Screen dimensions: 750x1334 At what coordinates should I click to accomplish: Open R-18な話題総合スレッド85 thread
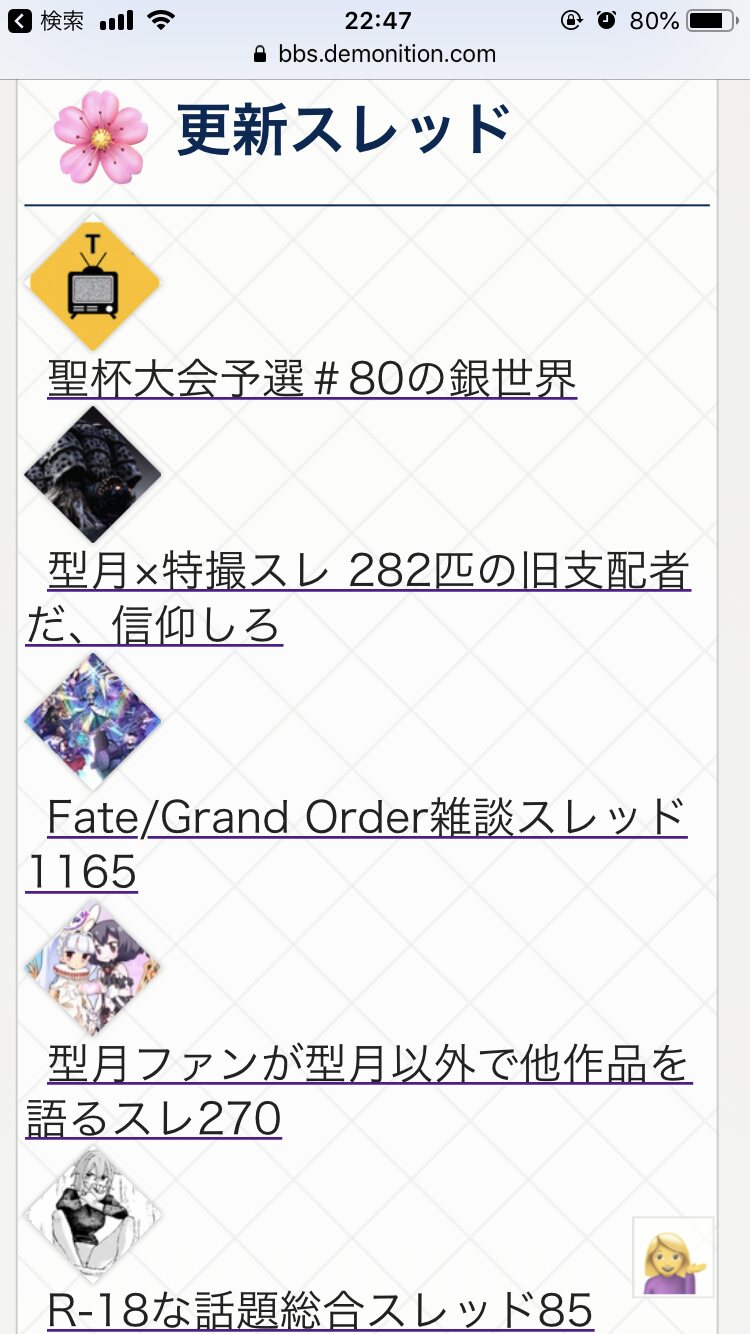click(320, 1309)
